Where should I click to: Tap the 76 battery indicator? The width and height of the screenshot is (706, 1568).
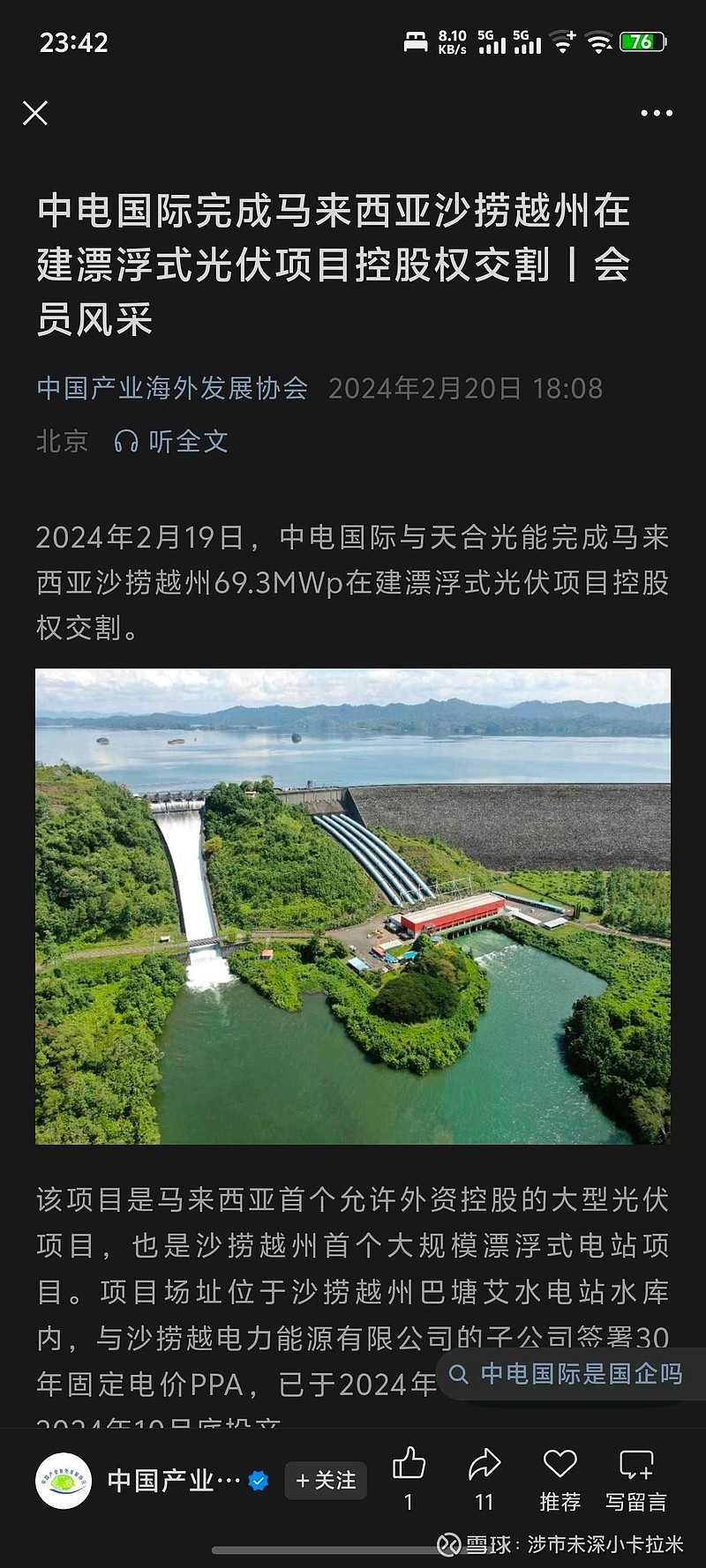pyautogui.click(x=643, y=40)
